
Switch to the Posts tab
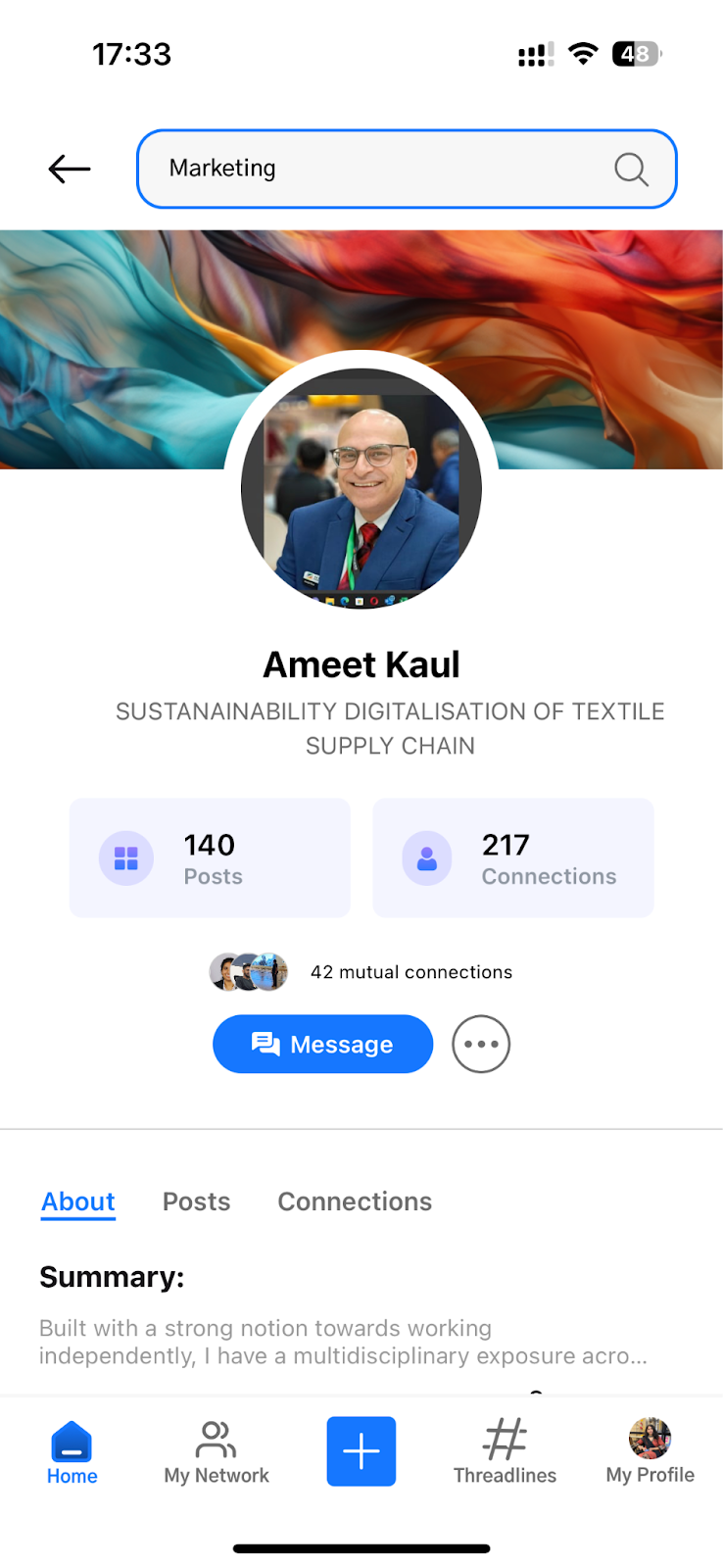click(x=197, y=1201)
